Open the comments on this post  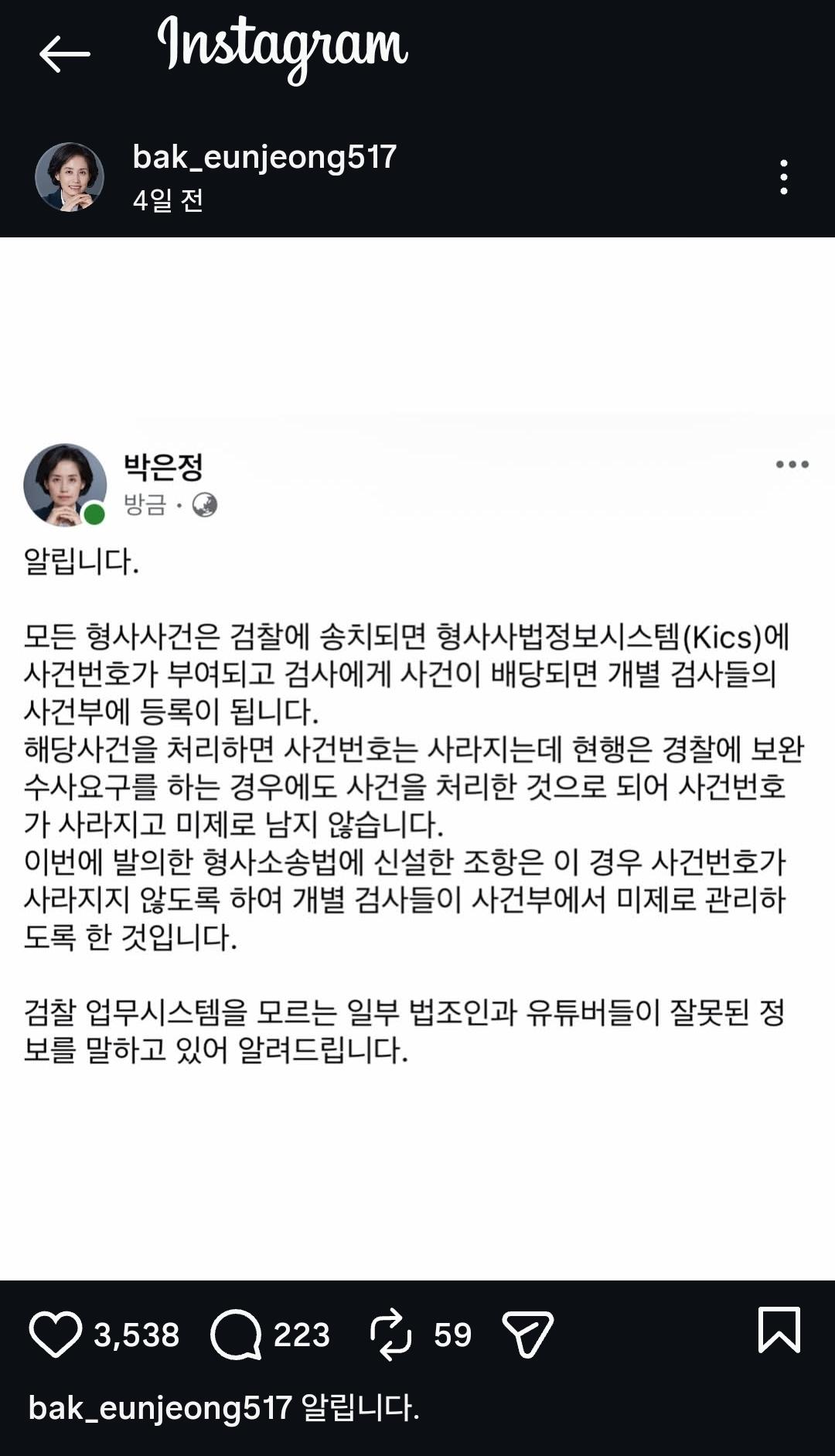coord(236,1334)
